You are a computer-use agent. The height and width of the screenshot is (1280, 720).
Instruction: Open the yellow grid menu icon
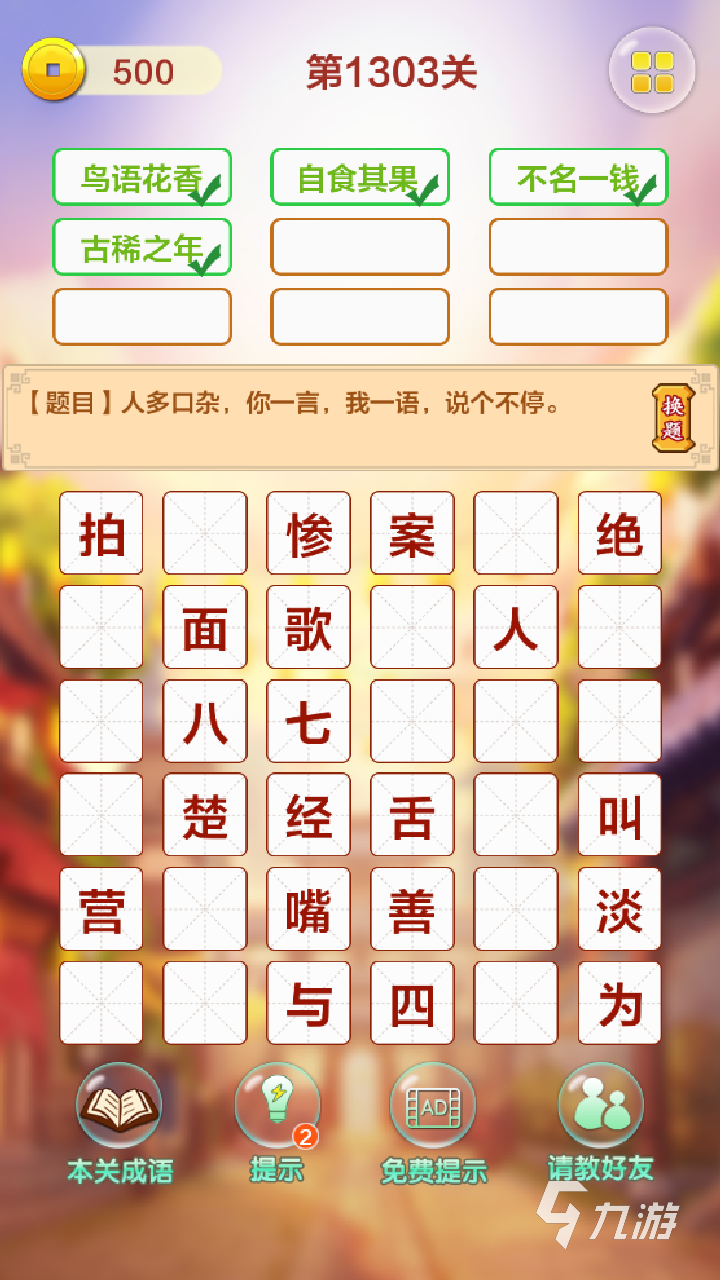point(652,70)
